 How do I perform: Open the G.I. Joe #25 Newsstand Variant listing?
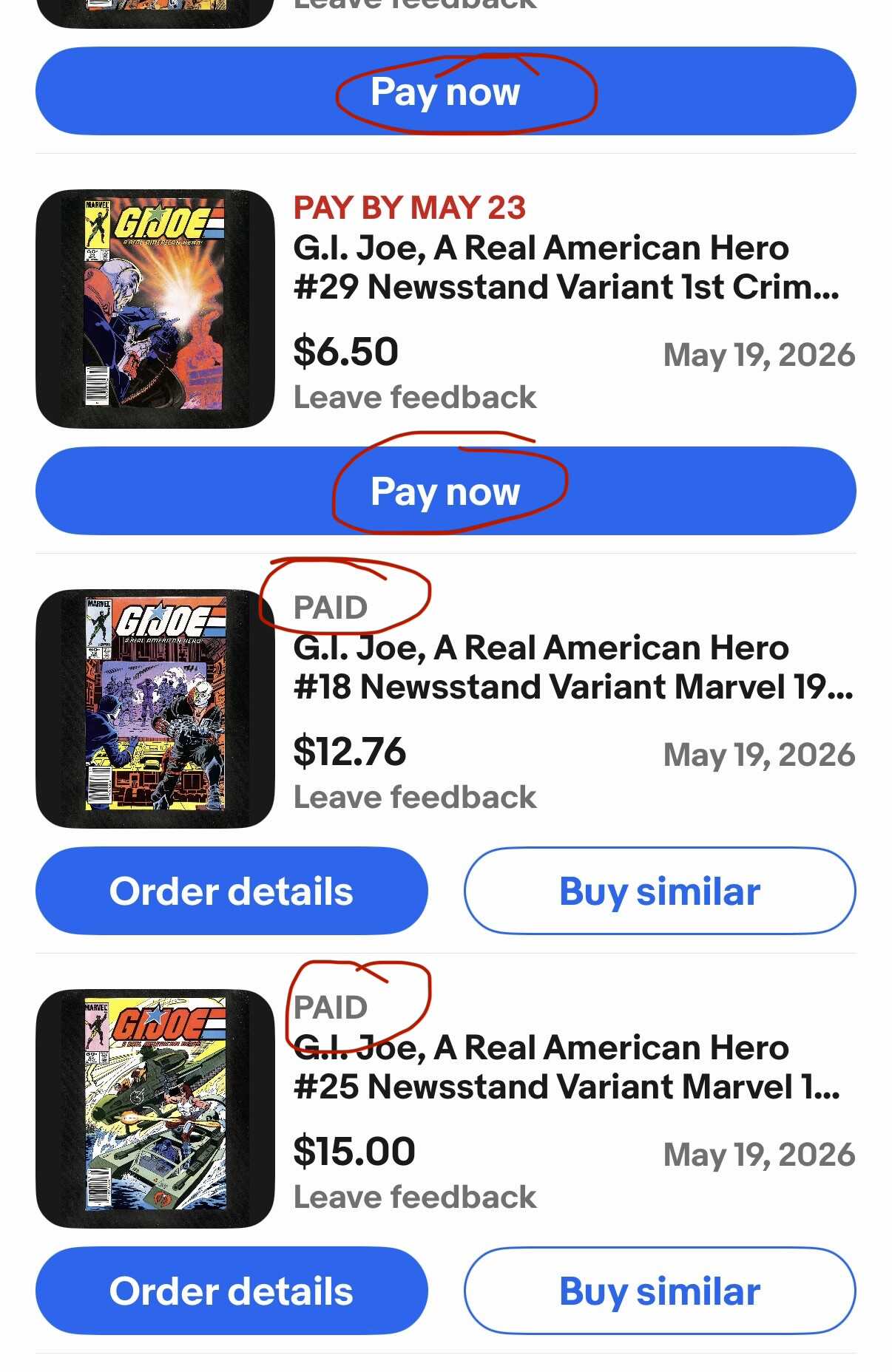pyautogui.click(x=566, y=1067)
